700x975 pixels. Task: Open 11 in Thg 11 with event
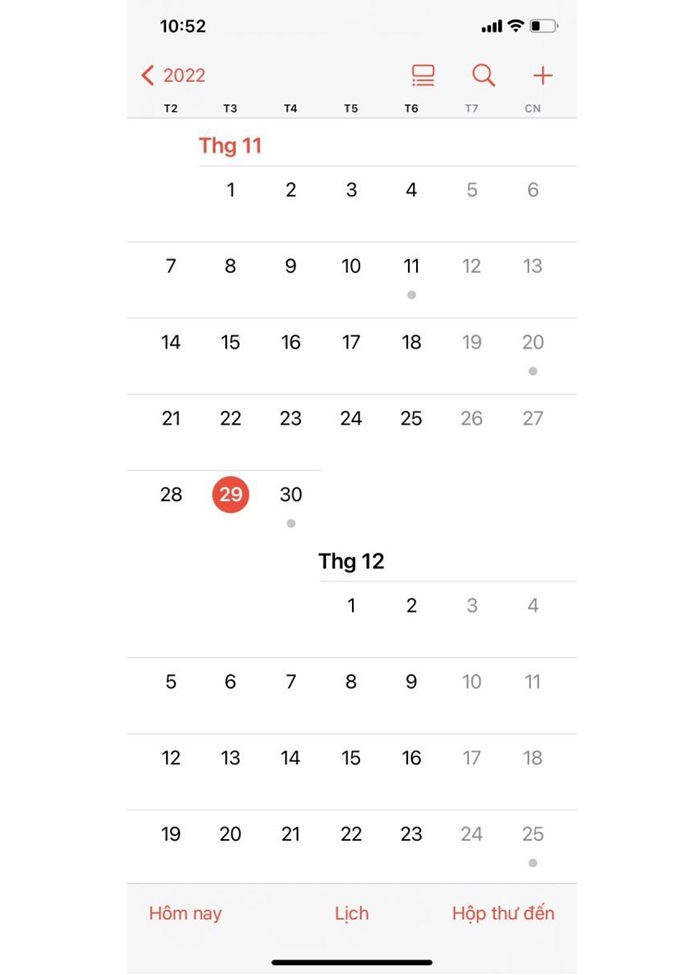tap(411, 266)
